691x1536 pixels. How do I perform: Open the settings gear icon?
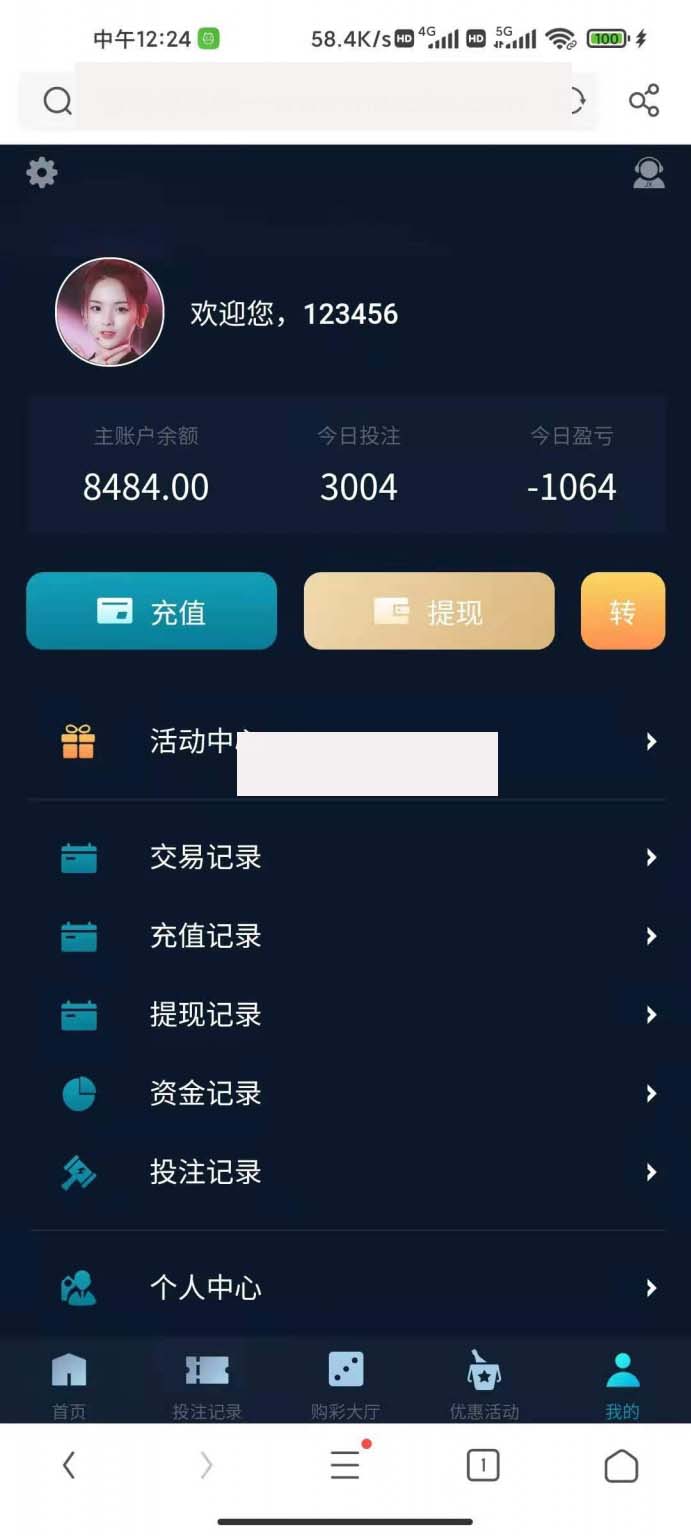pyautogui.click(x=41, y=173)
